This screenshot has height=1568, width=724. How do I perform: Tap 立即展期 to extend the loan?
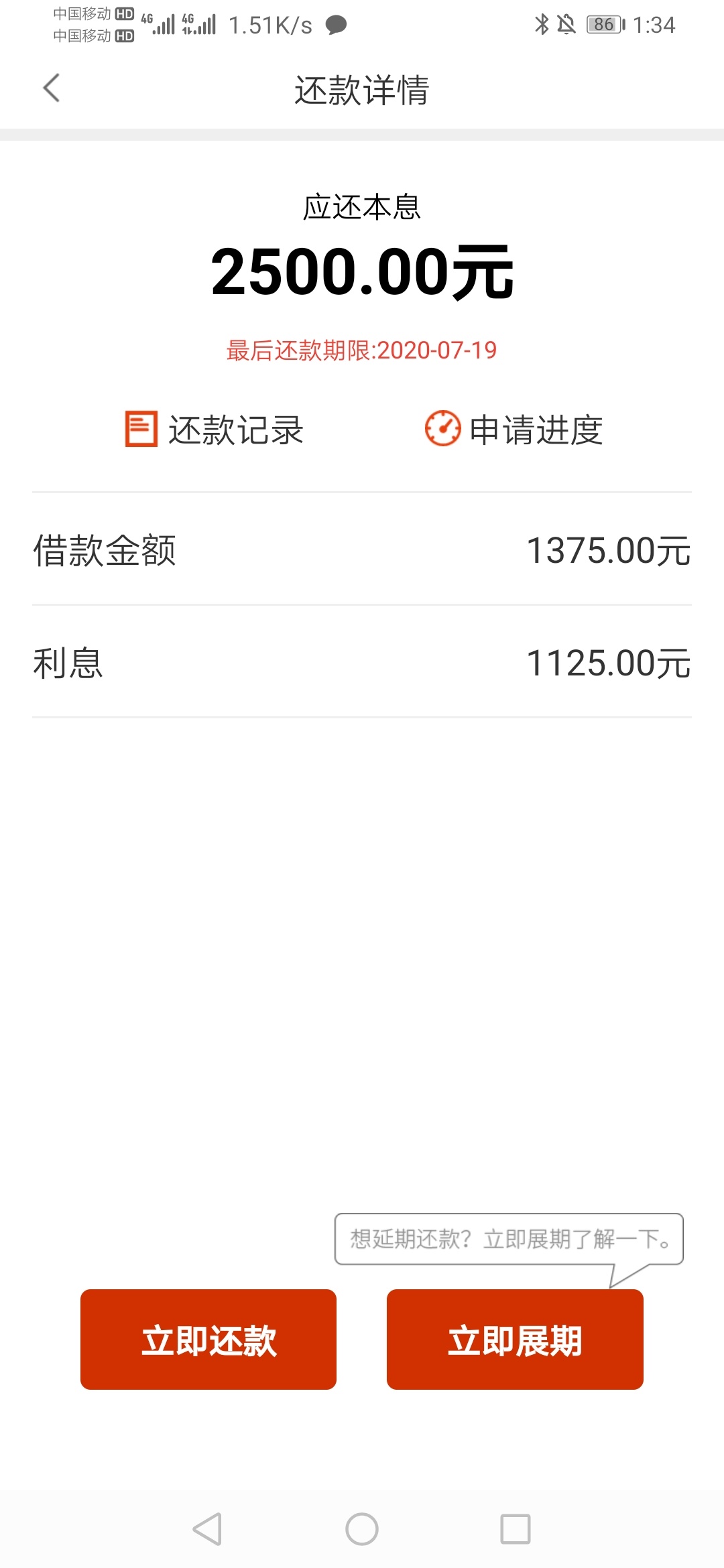tap(515, 1340)
